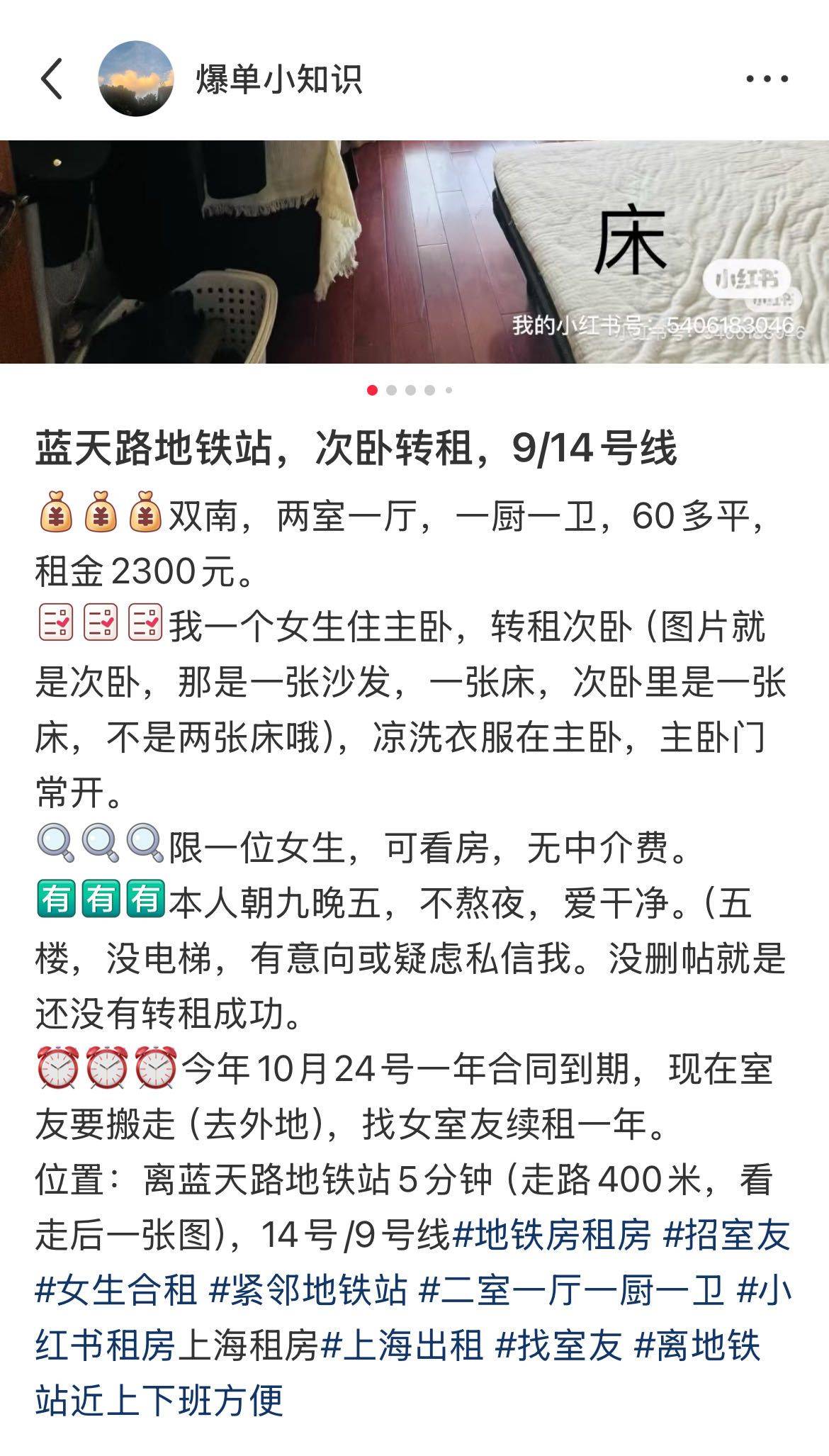
Task: Go back using the arrow icon
Action: point(52,79)
